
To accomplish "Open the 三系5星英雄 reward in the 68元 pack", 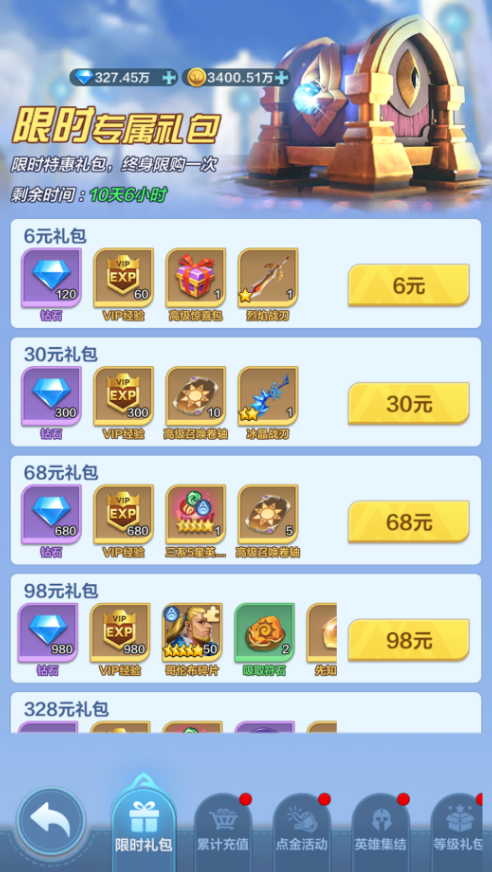I will click(x=196, y=514).
